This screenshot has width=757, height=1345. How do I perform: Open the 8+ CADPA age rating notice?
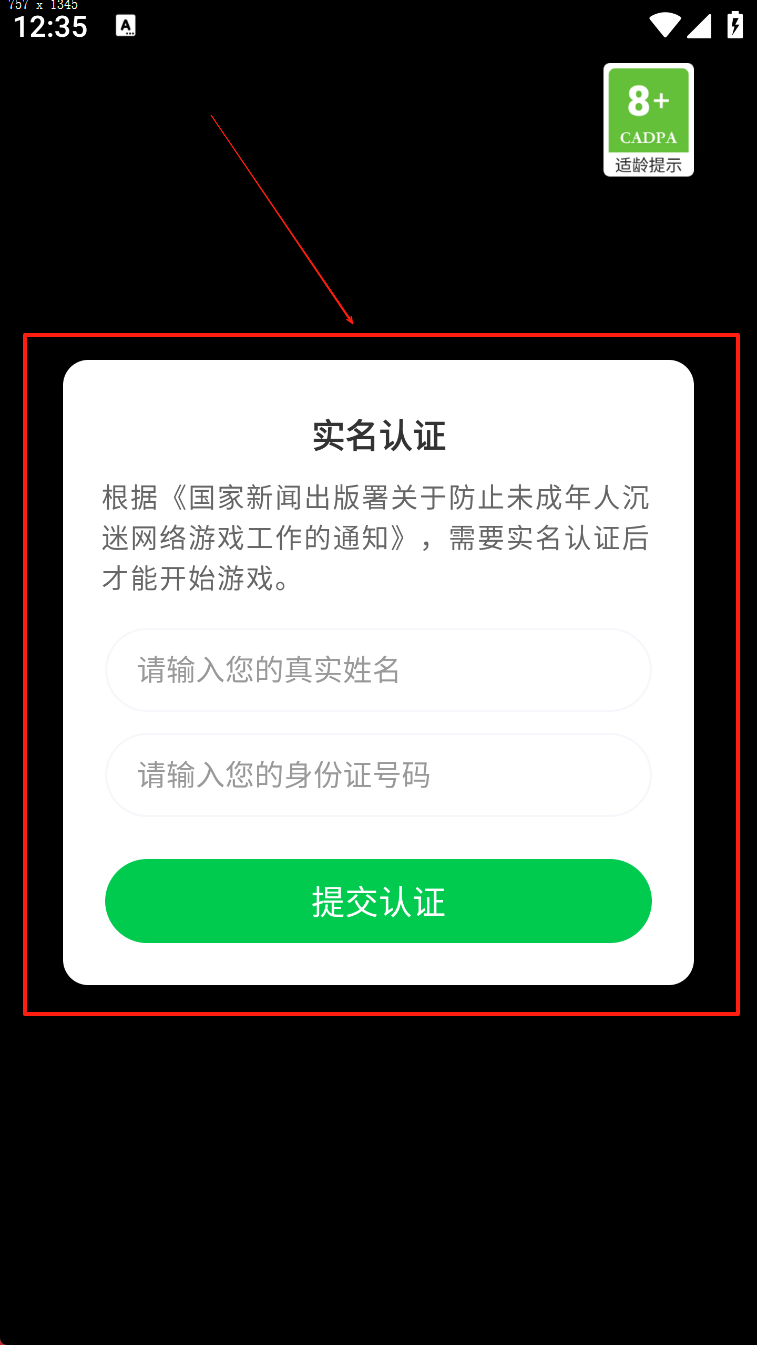[648, 120]
